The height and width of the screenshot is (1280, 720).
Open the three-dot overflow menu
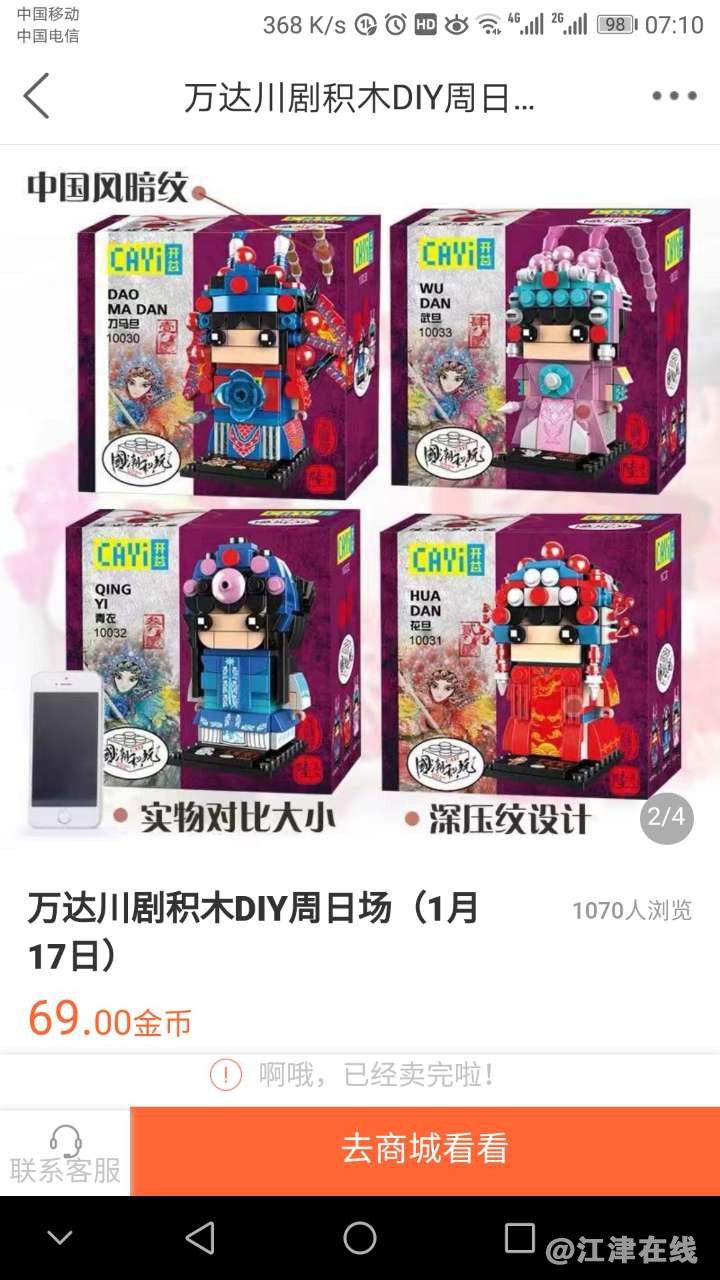tap(673, 97)
